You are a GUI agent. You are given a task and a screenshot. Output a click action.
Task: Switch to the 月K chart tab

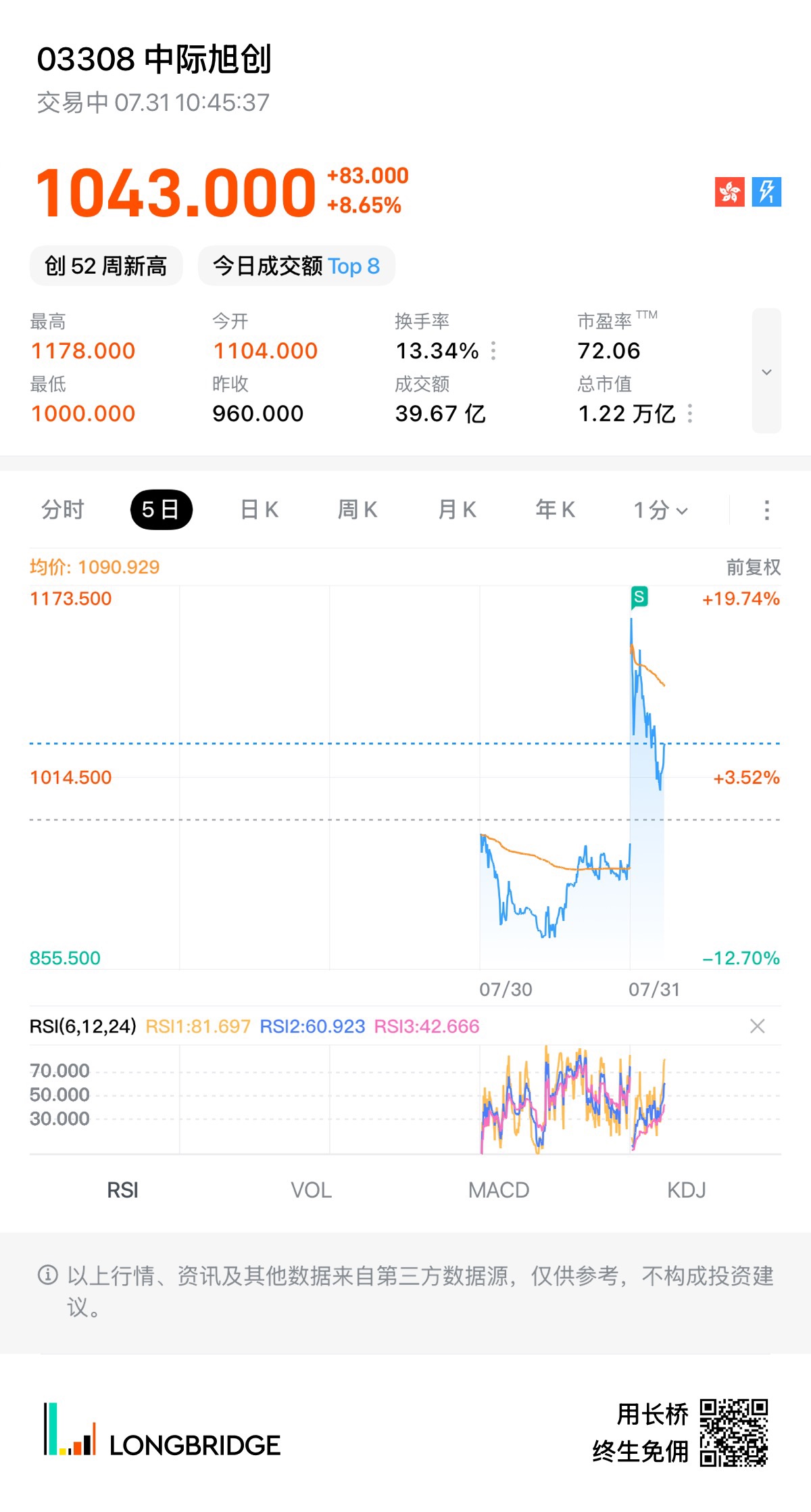457,509
